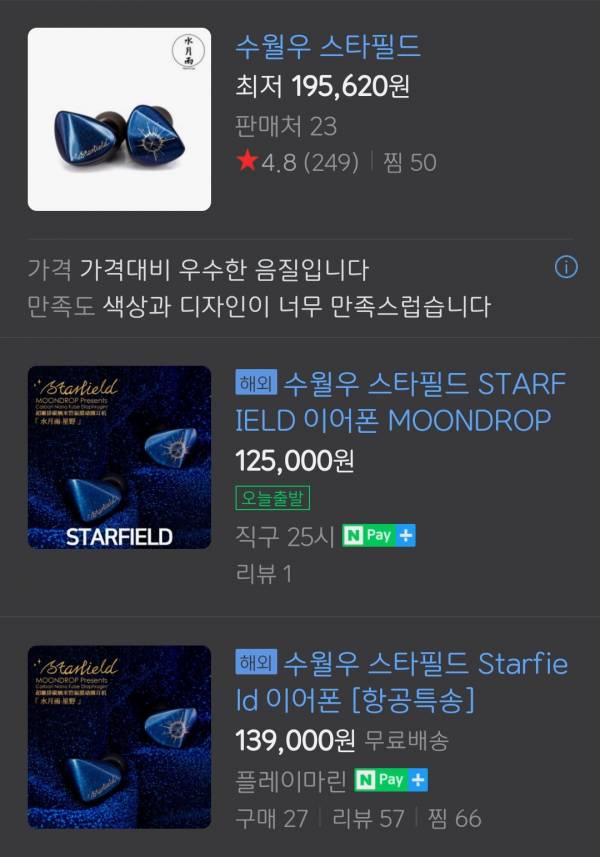This screenshot has height=857, width=600.
Task: Tap the thumbnail of the 플레이마린 listing
Action: (119, 737)
